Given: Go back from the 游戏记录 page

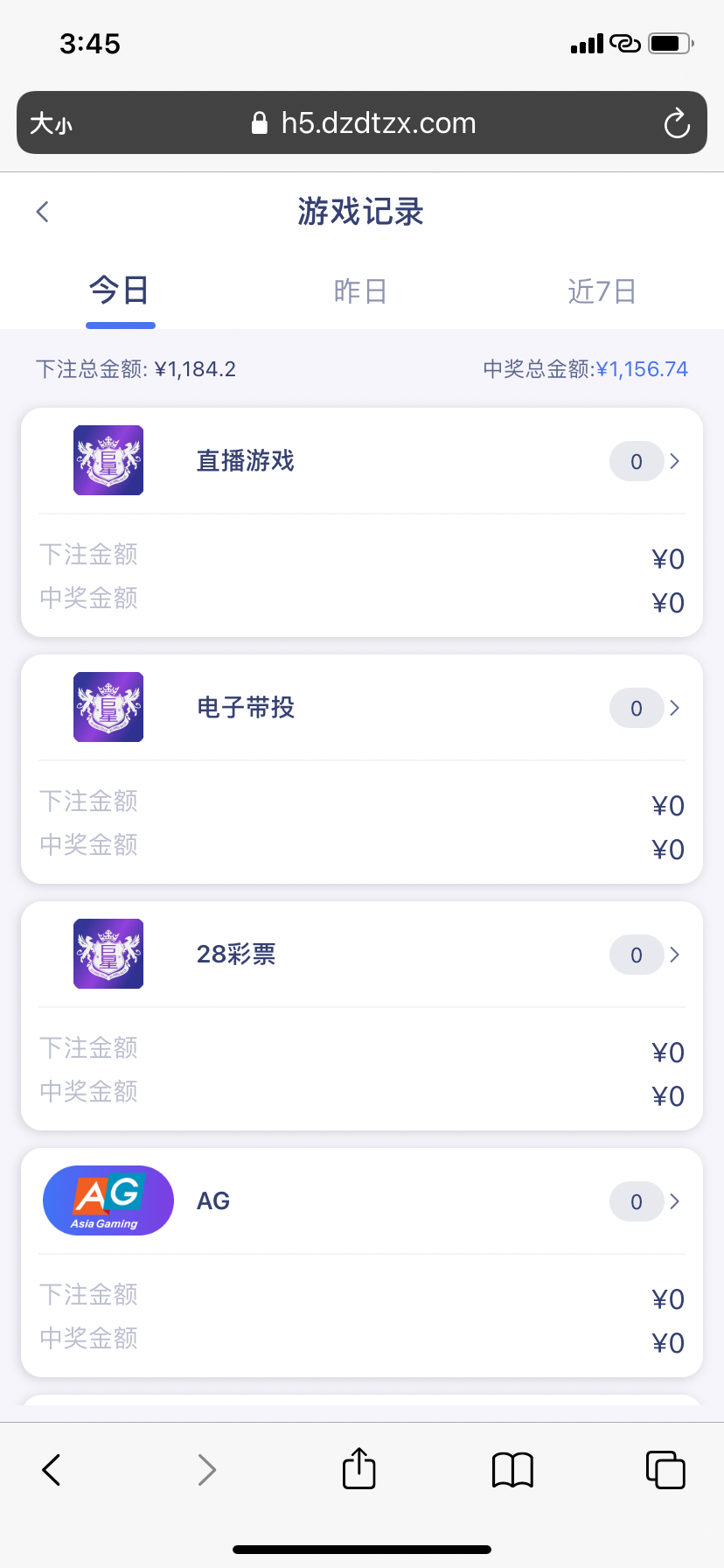Looking at the screenshot, I should (42, 211).
